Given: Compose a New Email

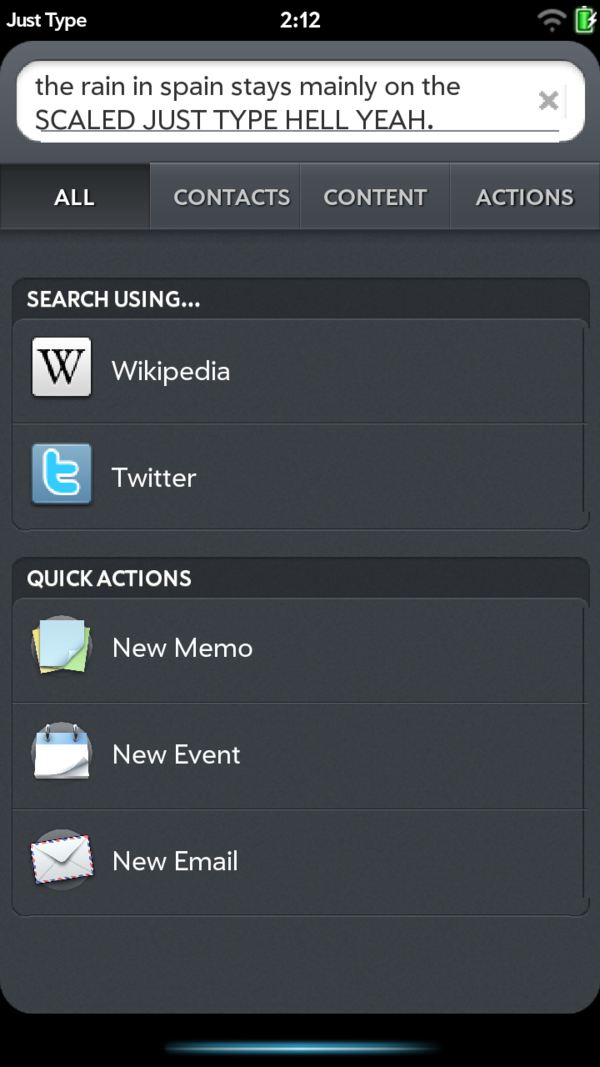Looking at the screenshot, I should [298, 861].
